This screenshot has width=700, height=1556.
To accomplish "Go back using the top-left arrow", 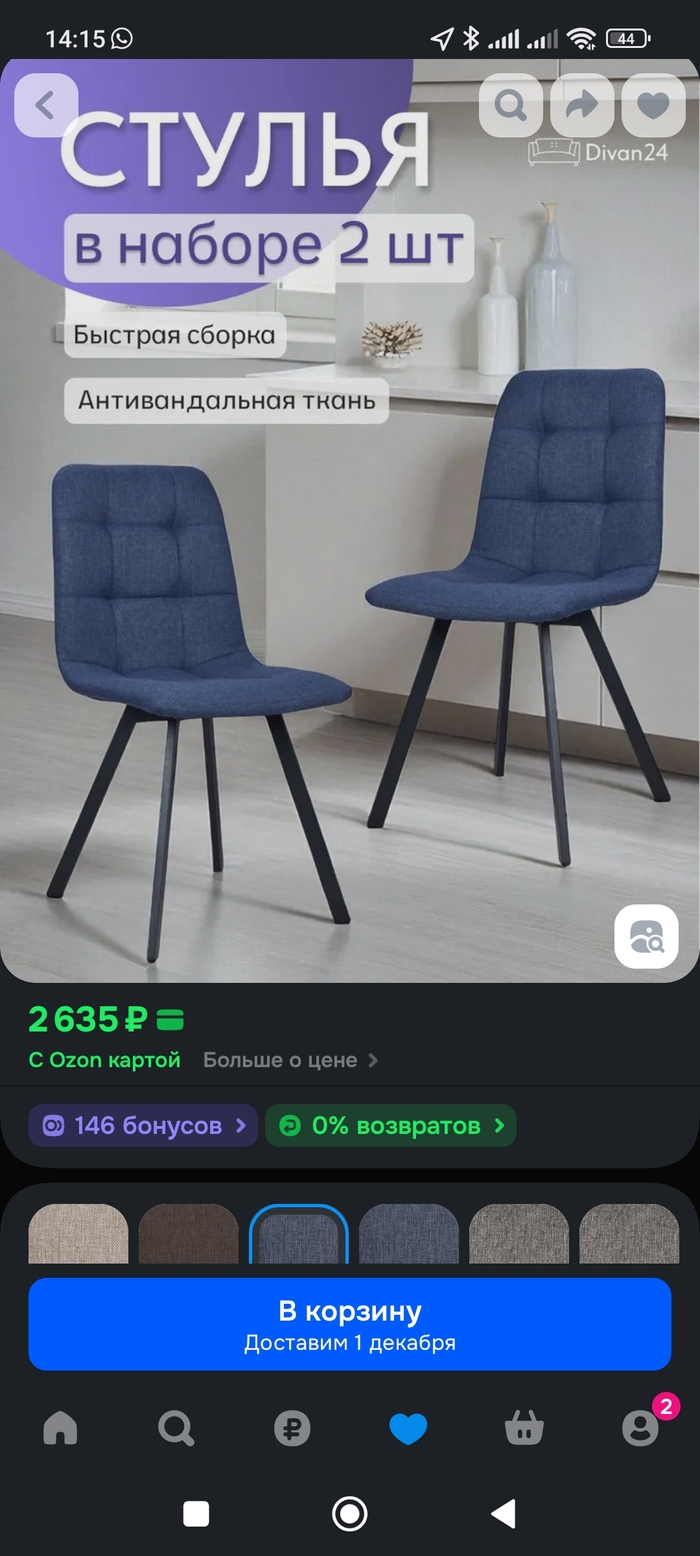I will point(45,105).
